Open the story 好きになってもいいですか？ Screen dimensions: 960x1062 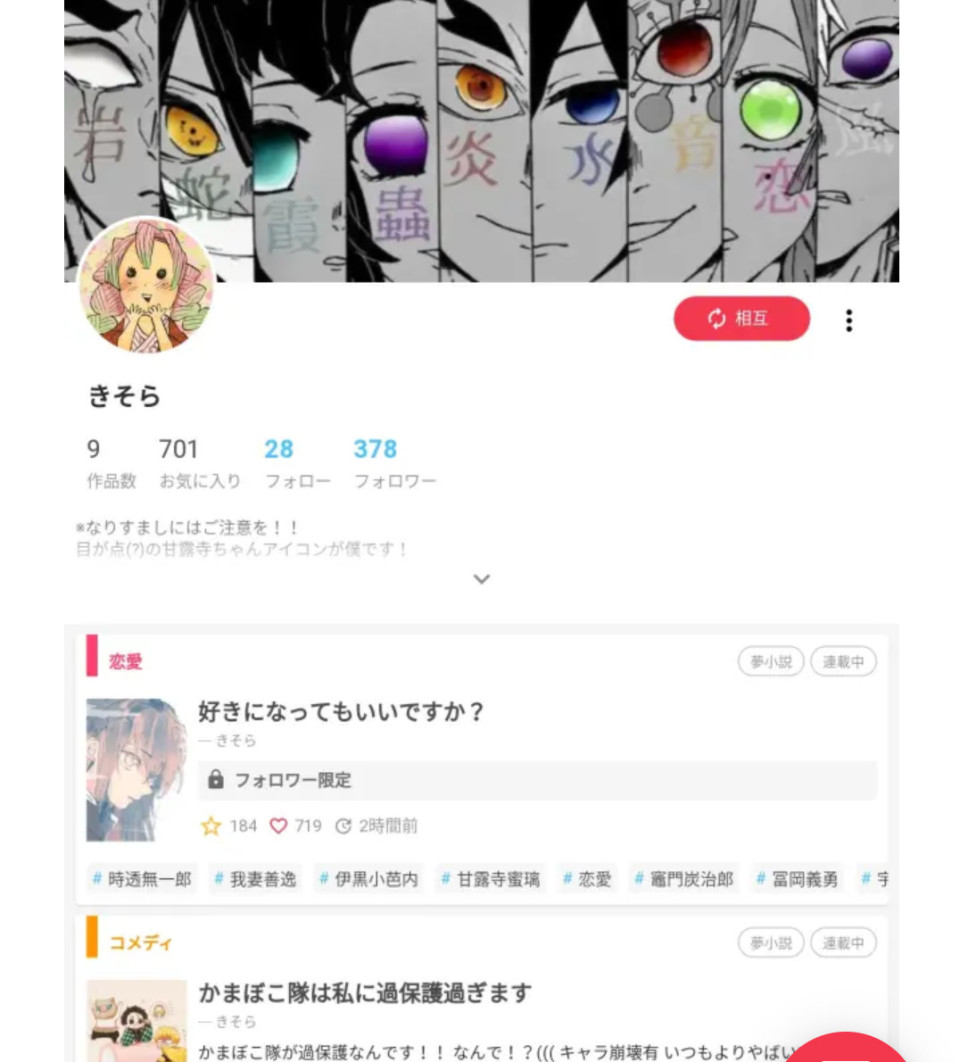[341, 712]
